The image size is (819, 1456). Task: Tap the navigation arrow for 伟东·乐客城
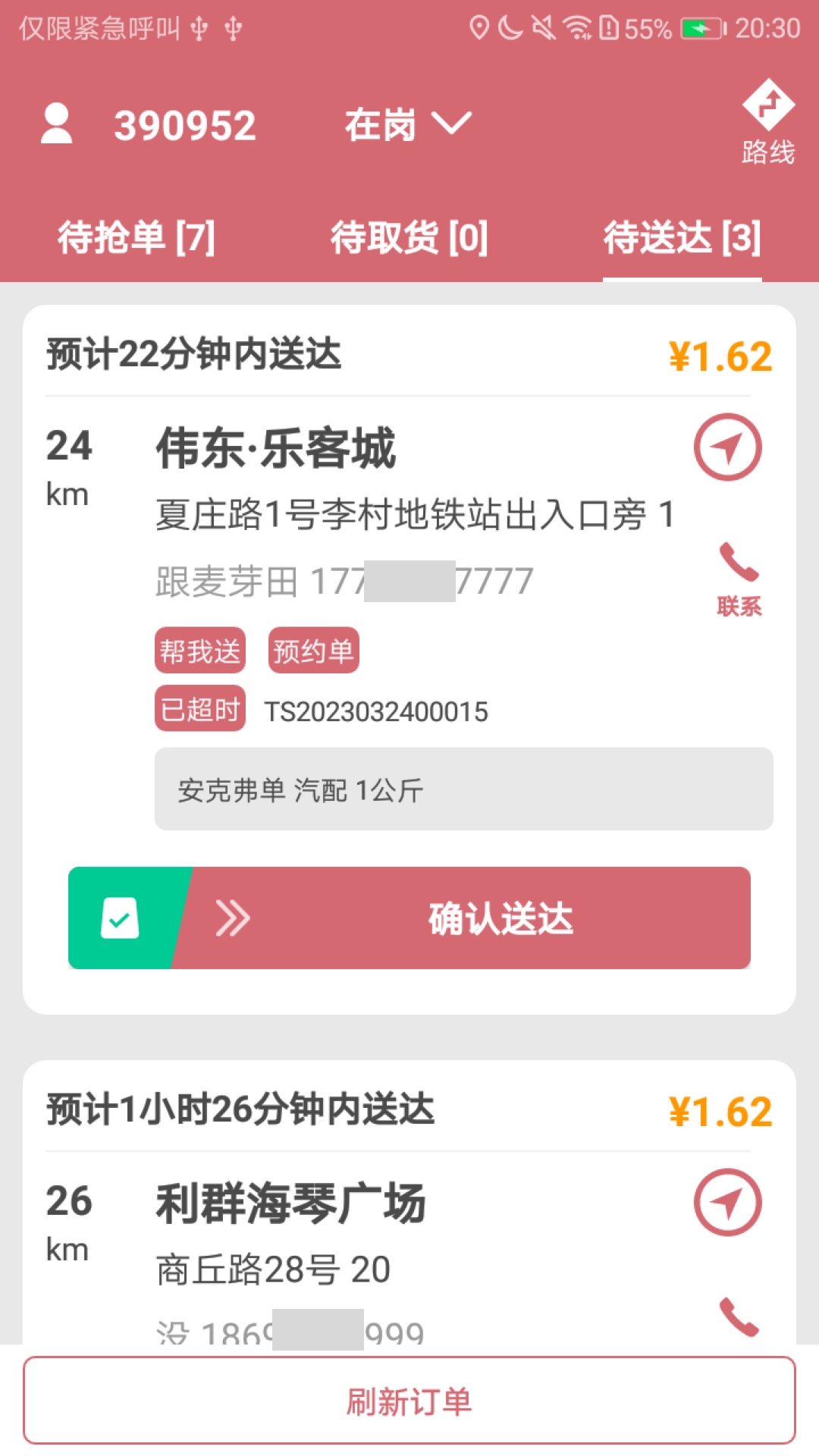pyautogui.click(x=727, y=447)
